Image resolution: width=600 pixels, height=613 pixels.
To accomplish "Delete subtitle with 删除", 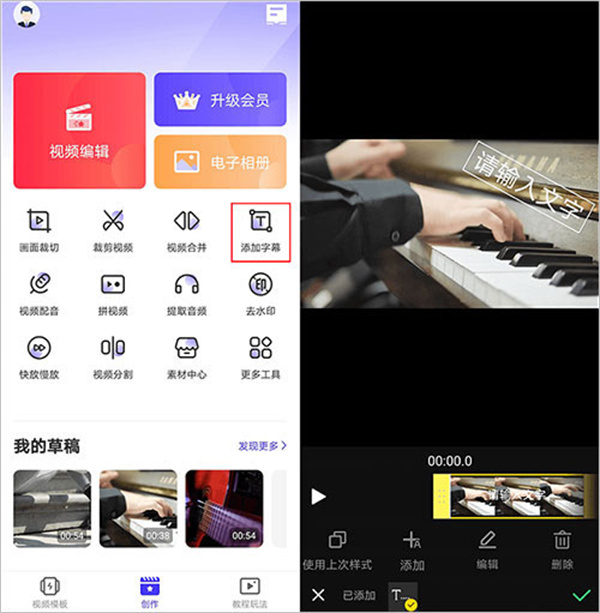I will (x=562, y=550).
